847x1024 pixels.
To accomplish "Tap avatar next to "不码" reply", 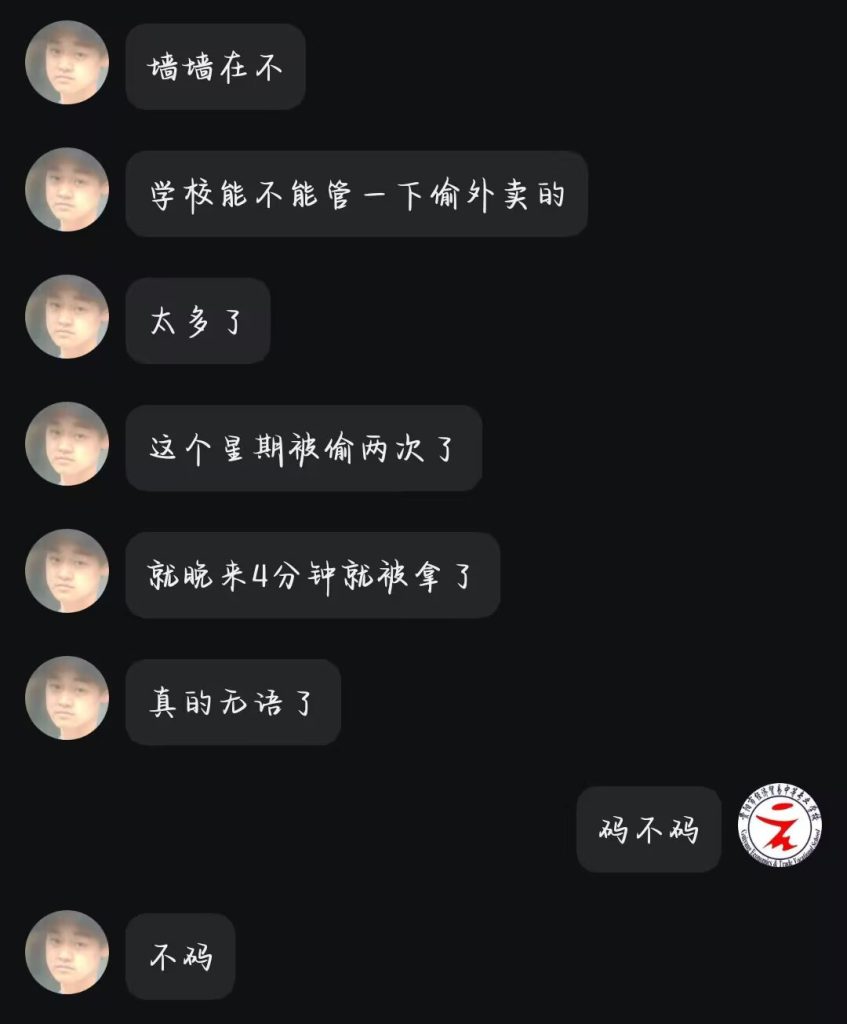I will (66, 952).
